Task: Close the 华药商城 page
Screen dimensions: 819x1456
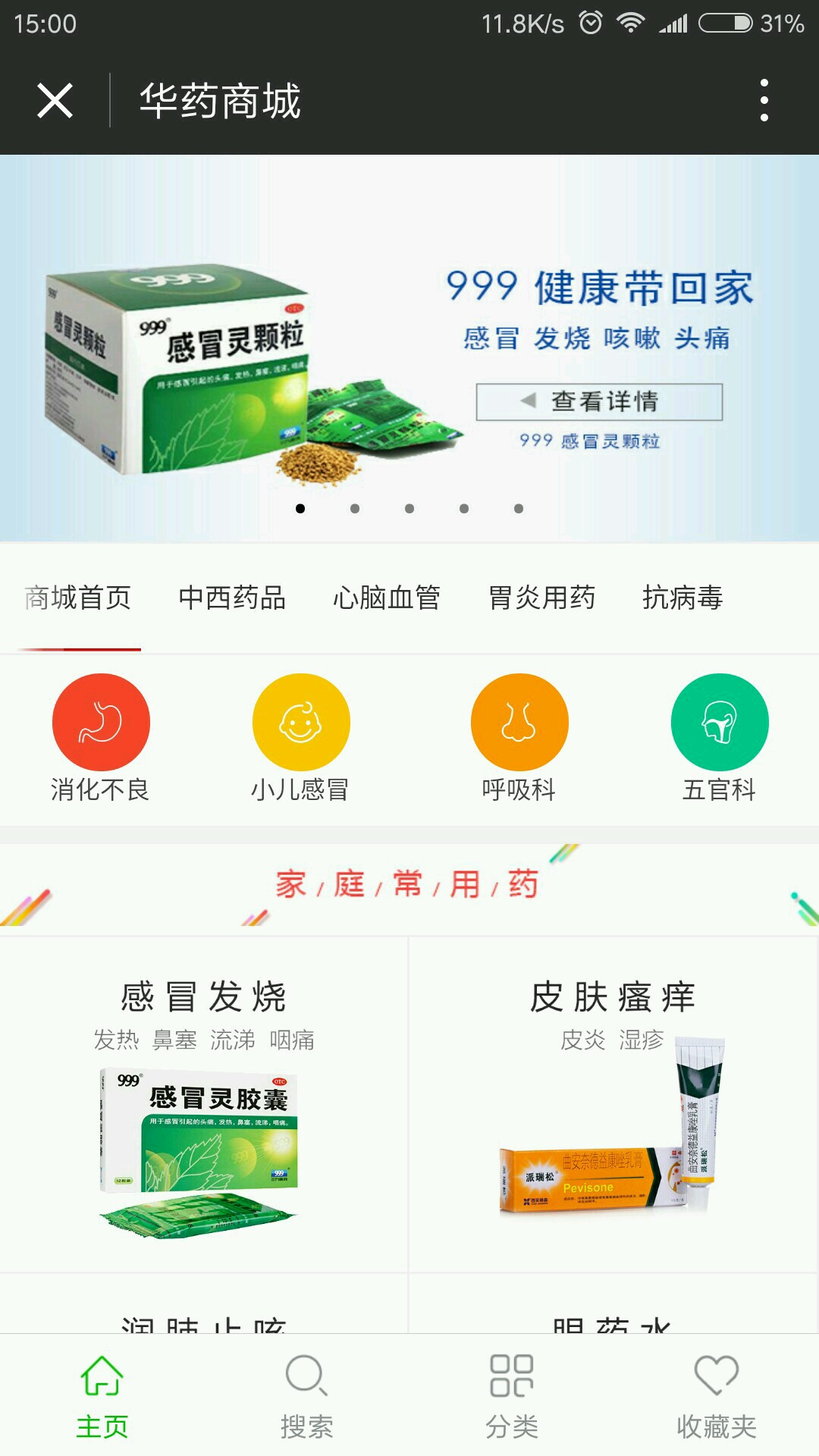Action: (55, 101)
